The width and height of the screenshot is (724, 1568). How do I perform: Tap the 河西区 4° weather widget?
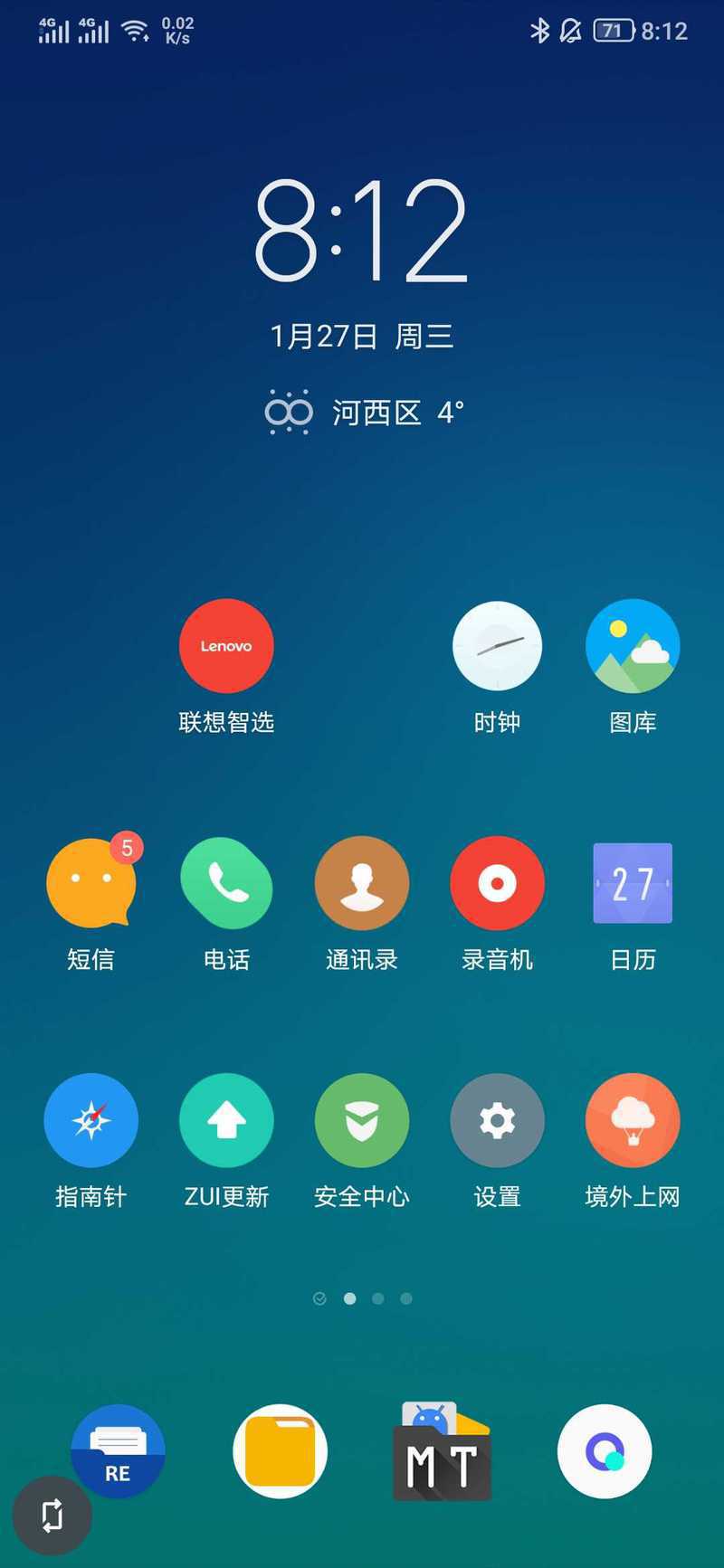click(x=364, y=413)
